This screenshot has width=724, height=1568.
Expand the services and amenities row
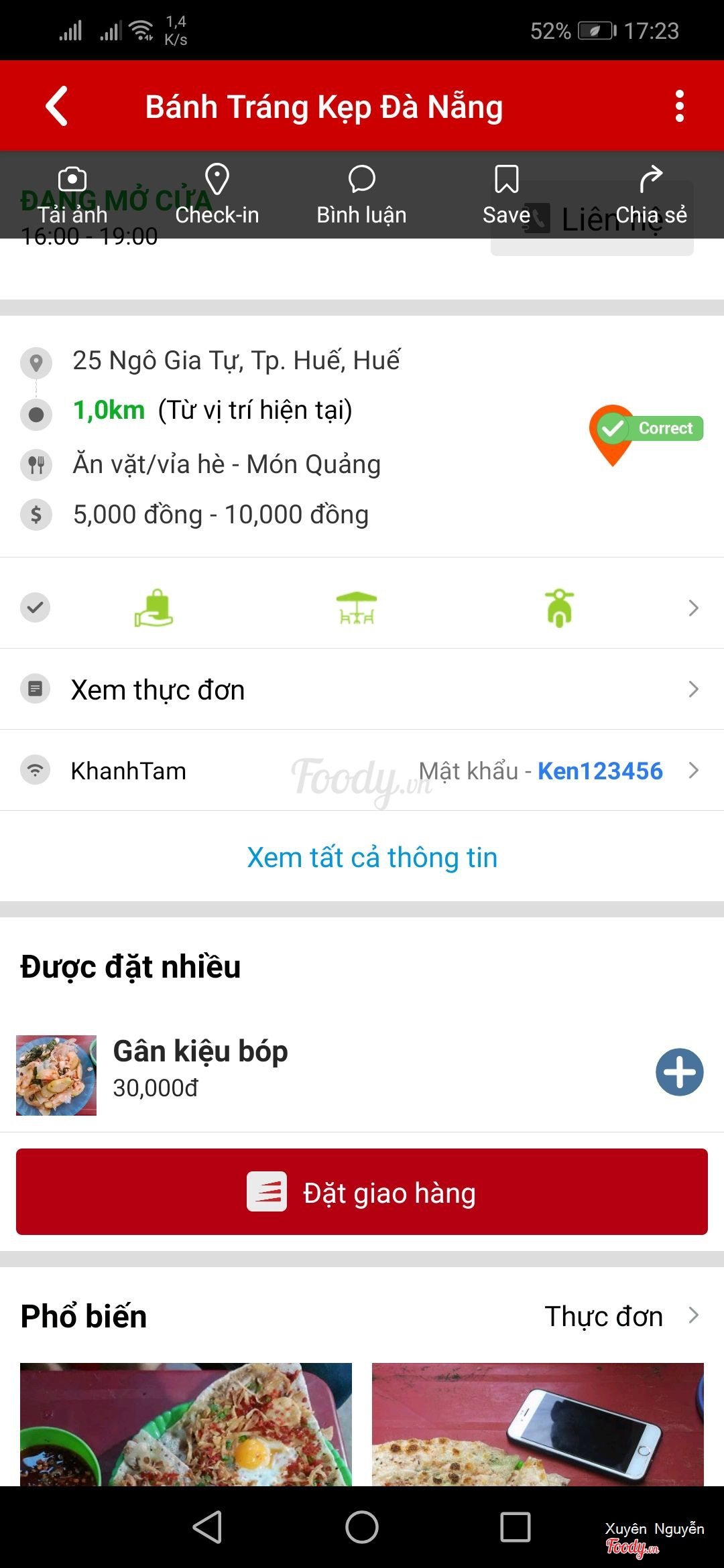pos(693,608)
